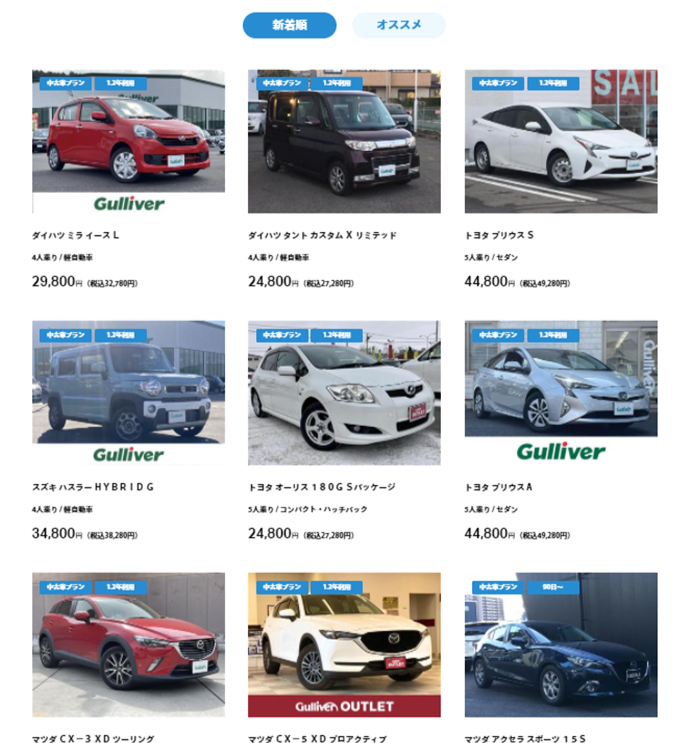Image resolution: width=687 pixels, height=743 pixels.
Task: View the トヨタ プリウス S listing
Action: [560, 141]
